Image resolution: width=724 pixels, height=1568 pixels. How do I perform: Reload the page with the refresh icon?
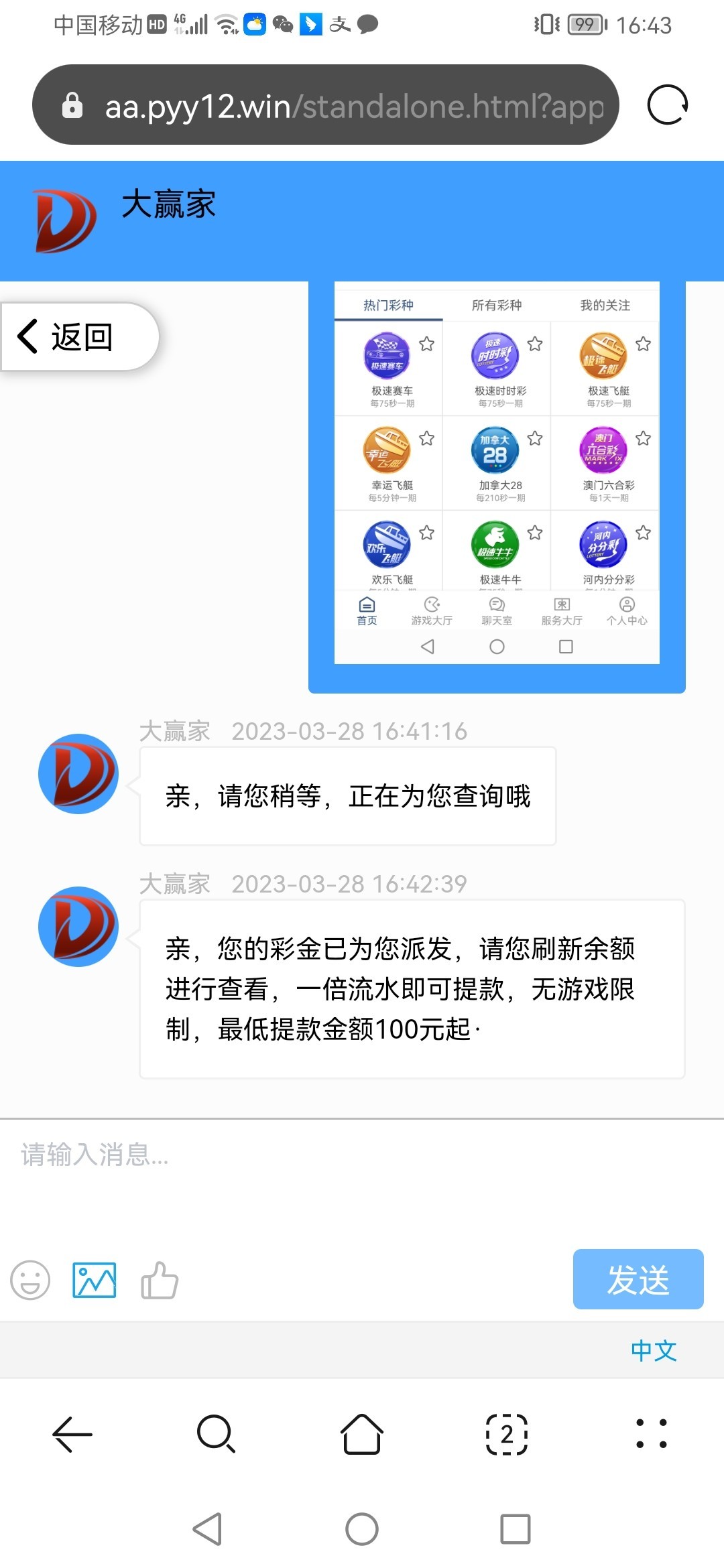[667, 105]
